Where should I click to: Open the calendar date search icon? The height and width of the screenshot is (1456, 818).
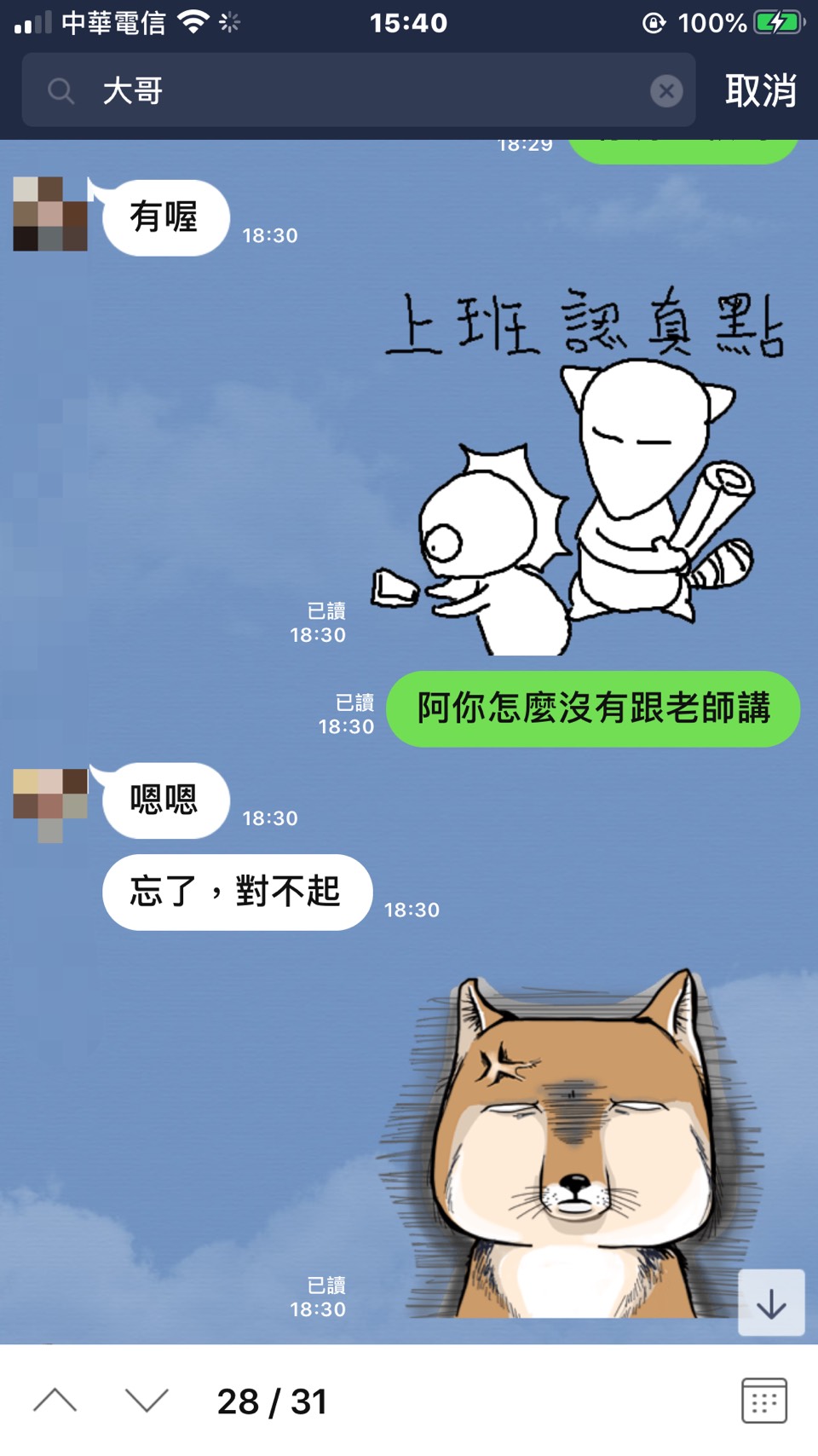(763, 1401)
